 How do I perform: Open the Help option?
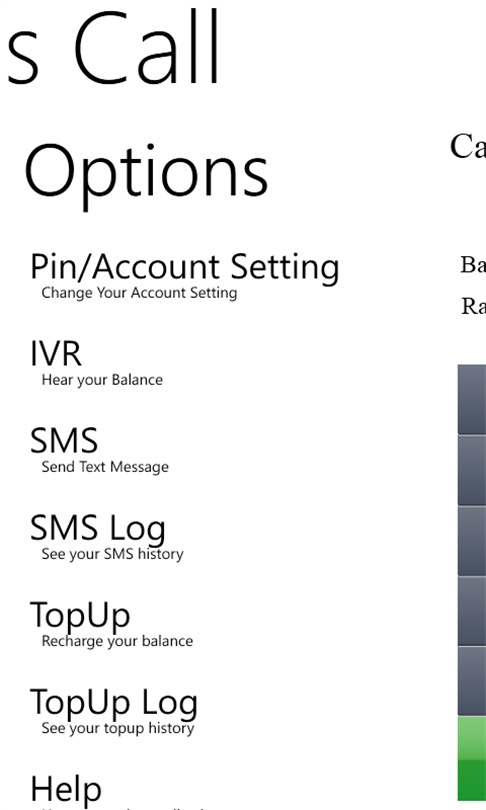[66, 790]
